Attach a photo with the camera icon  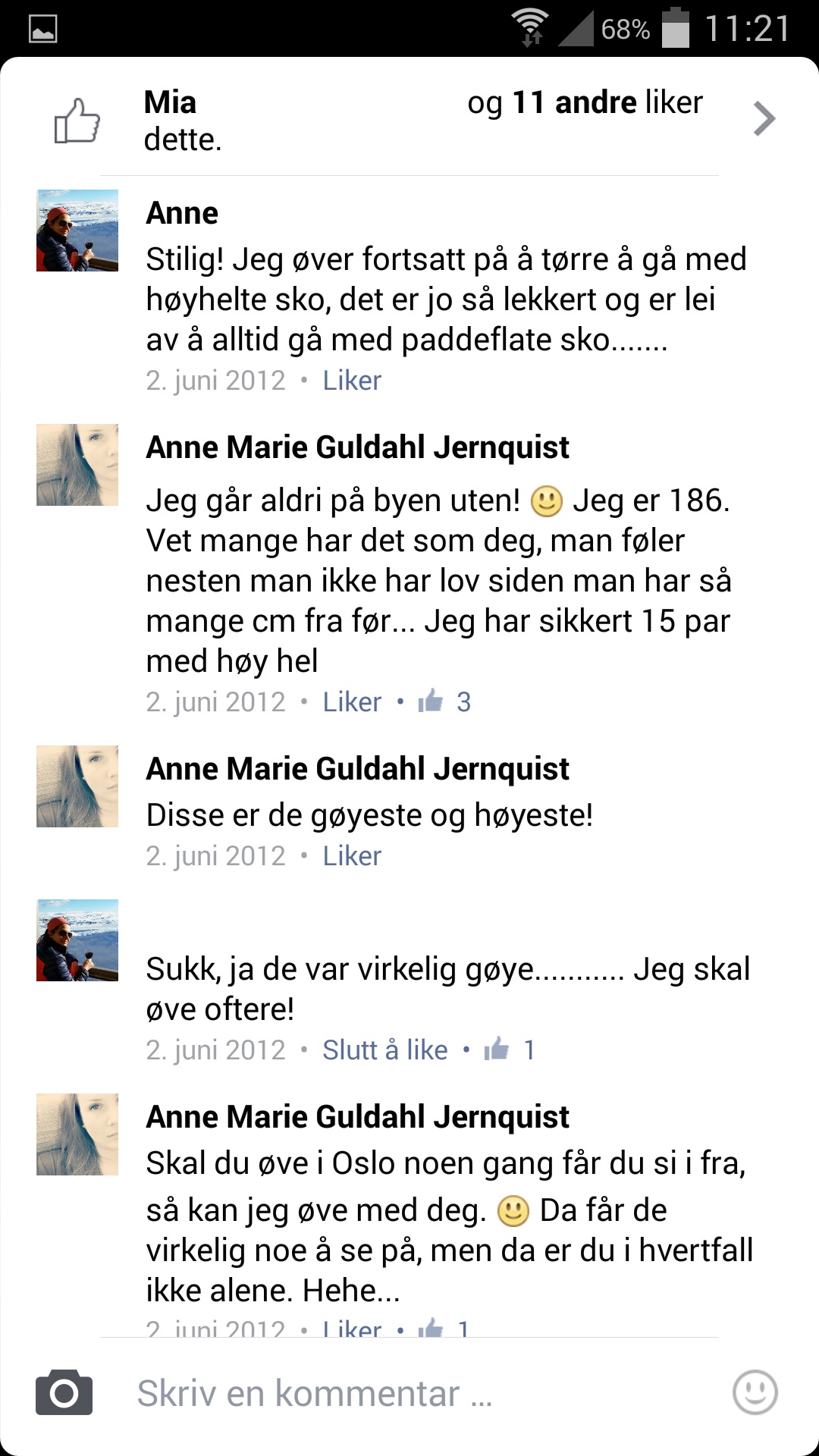[64, 1392]
